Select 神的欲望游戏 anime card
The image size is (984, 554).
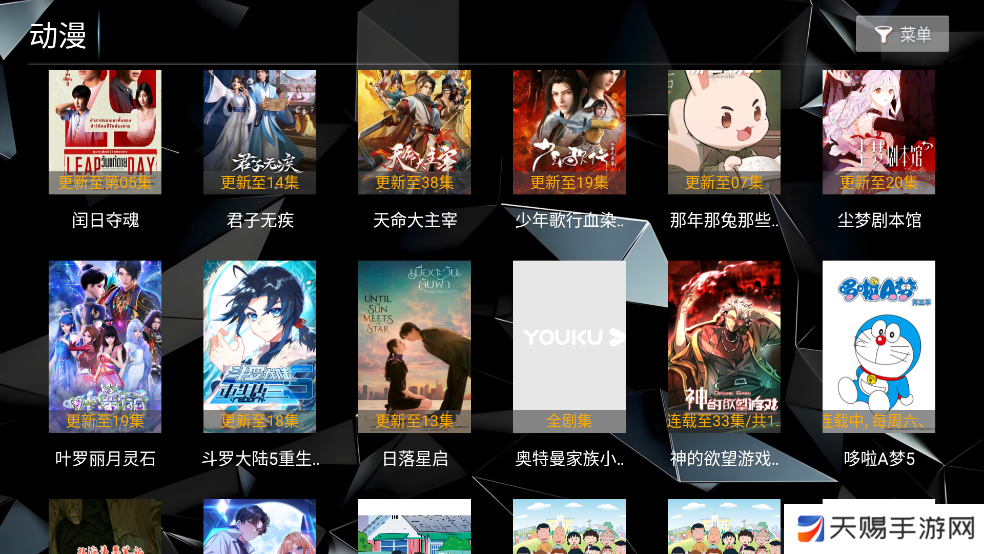[x=724, y=347]
